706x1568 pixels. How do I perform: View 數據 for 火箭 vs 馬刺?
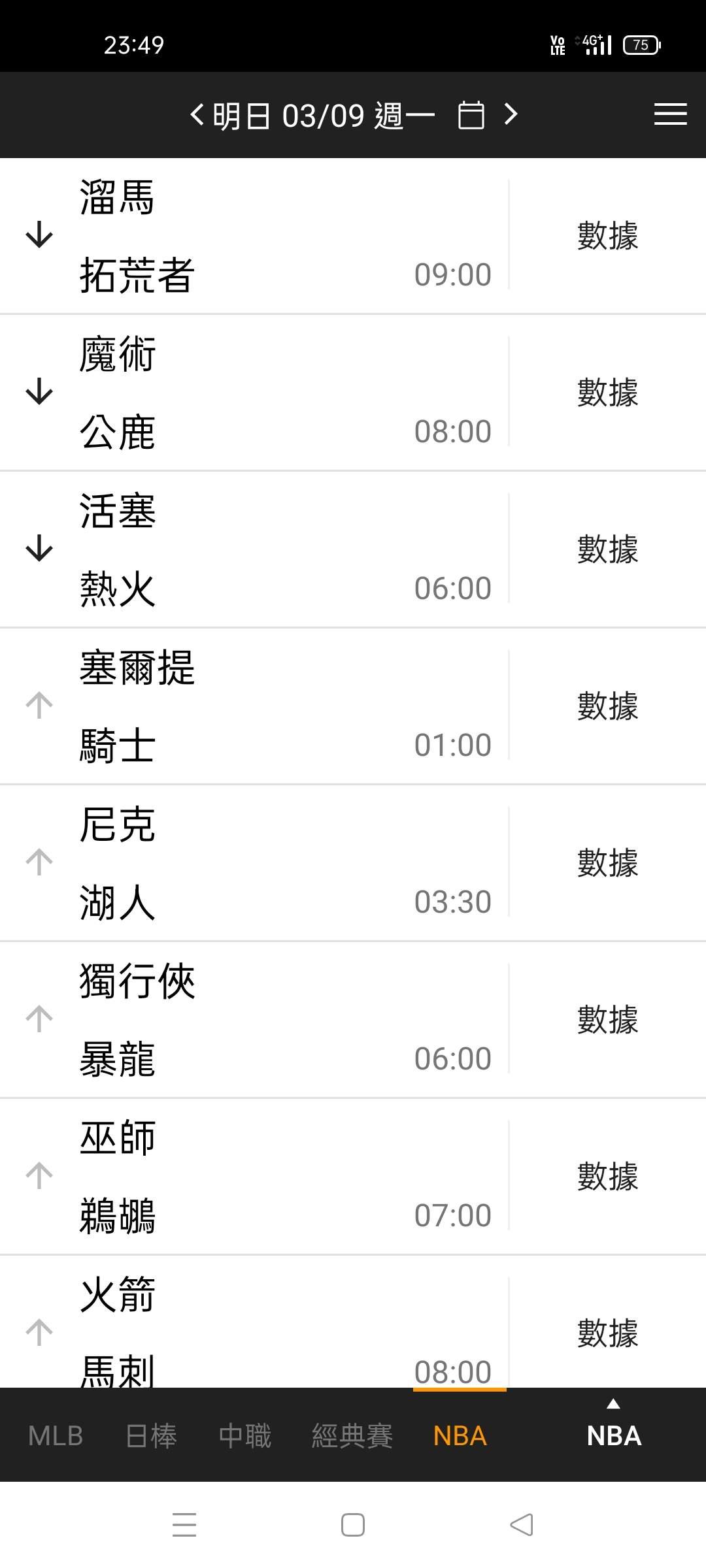[607, 1333]
